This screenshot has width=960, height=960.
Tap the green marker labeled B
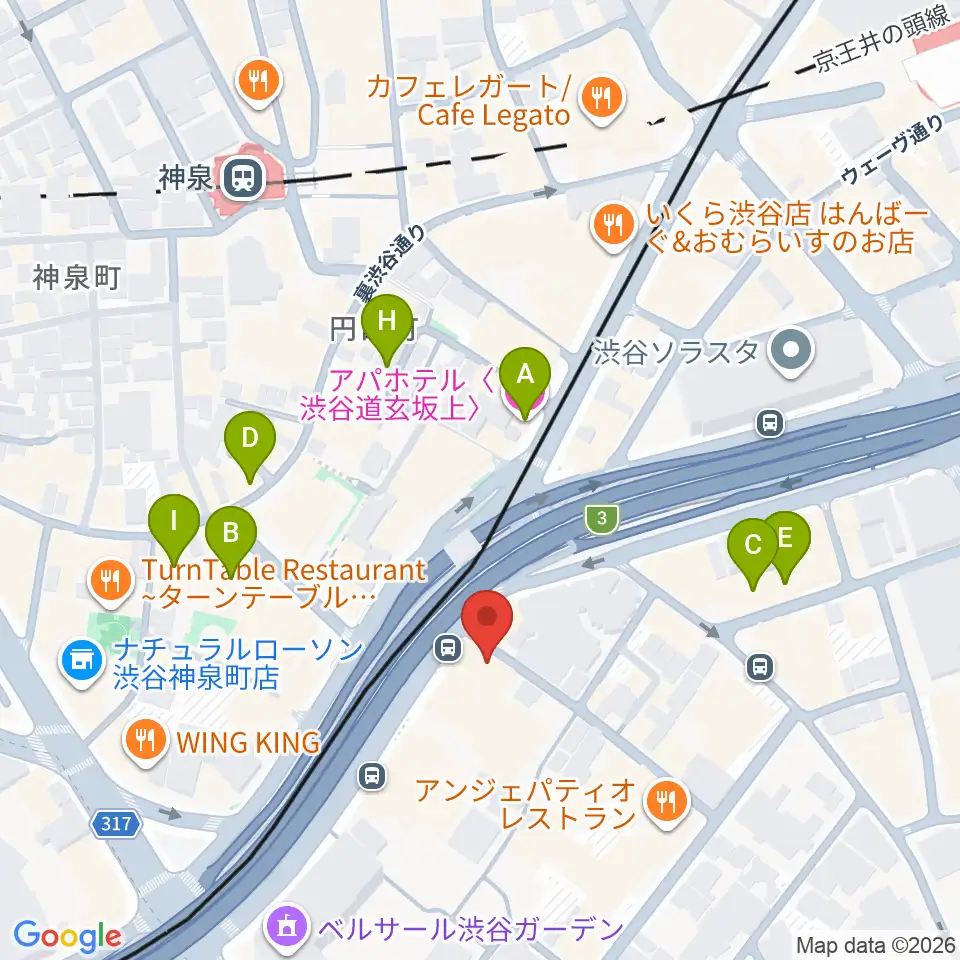point(231,540)
